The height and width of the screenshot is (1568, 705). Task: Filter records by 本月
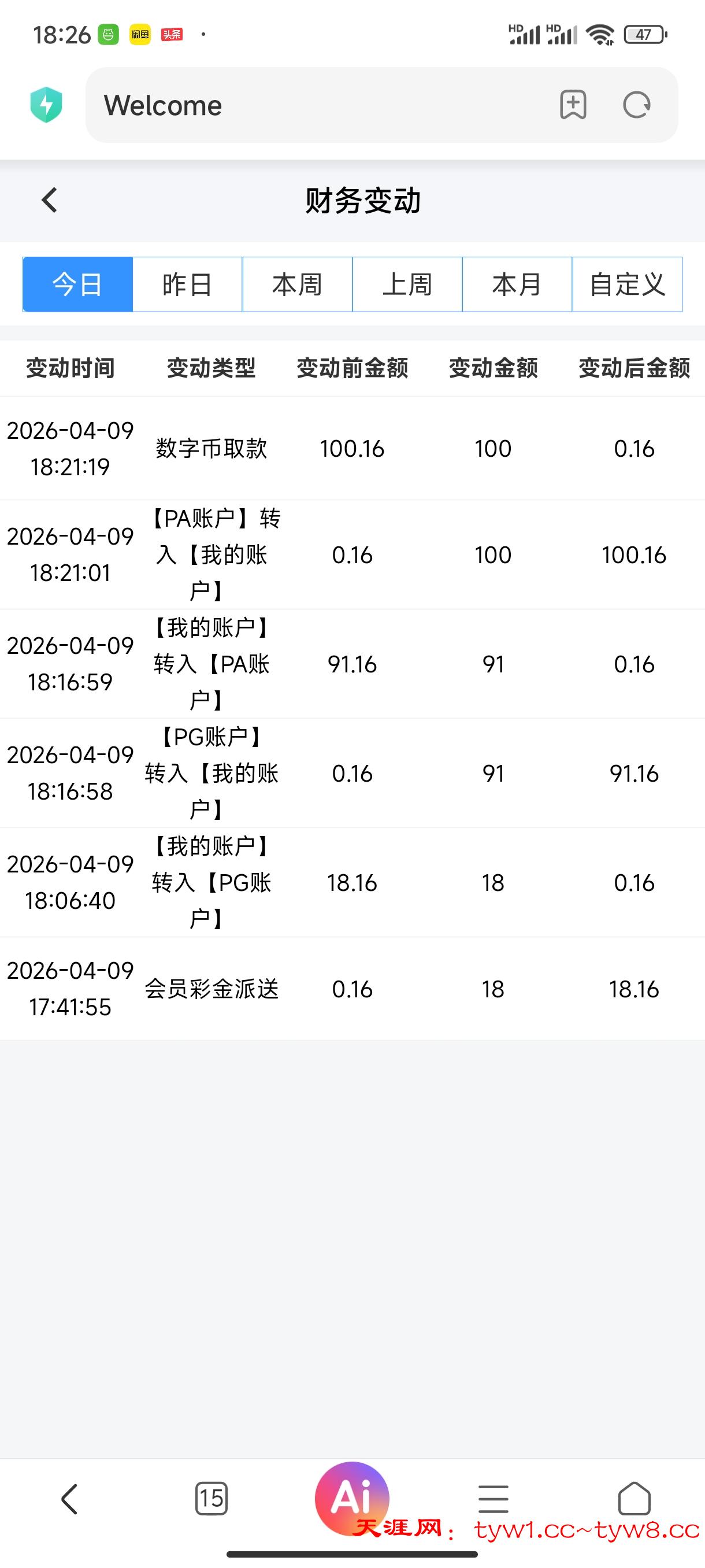point(517,284)
